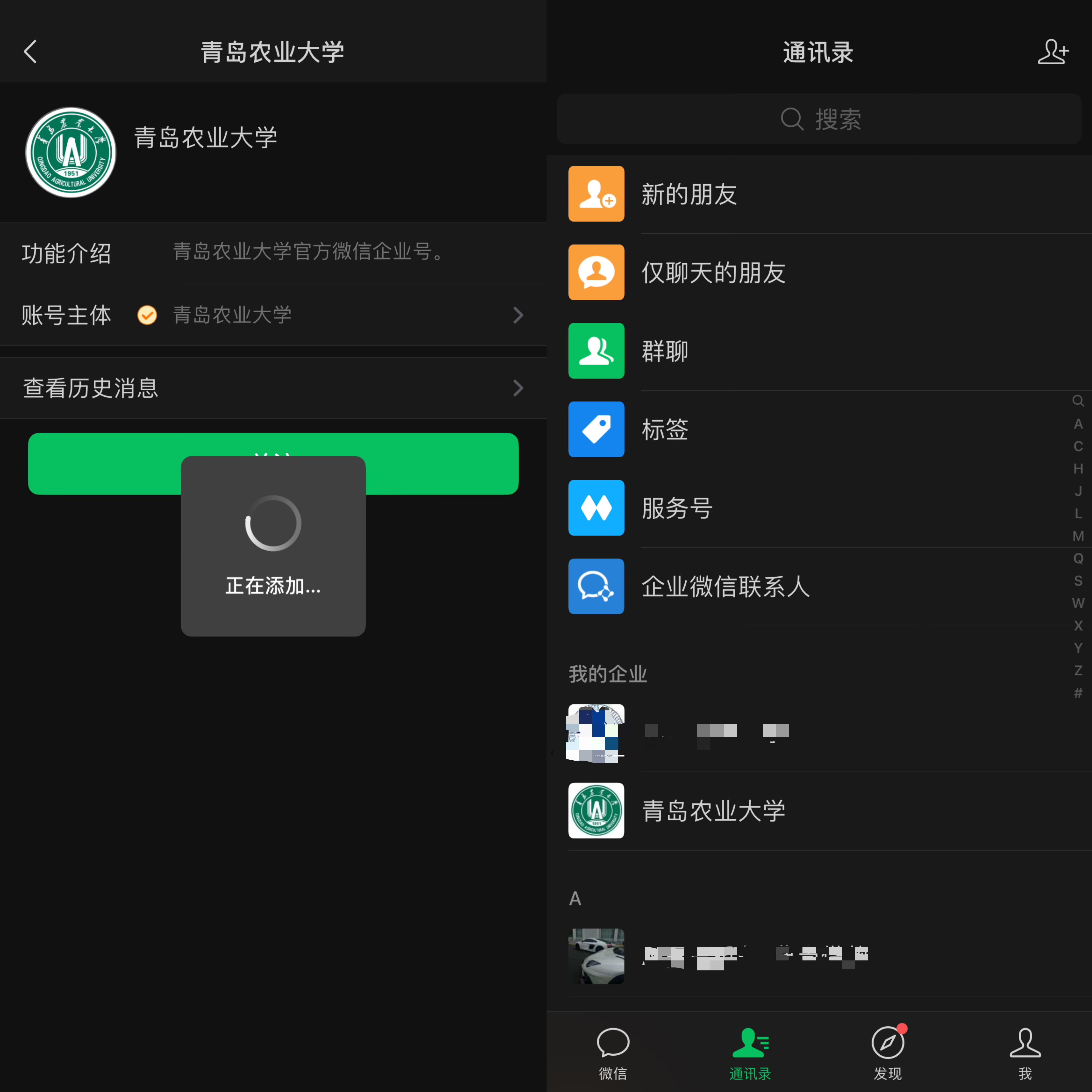Open the 账号主体 row

(273, 315)
